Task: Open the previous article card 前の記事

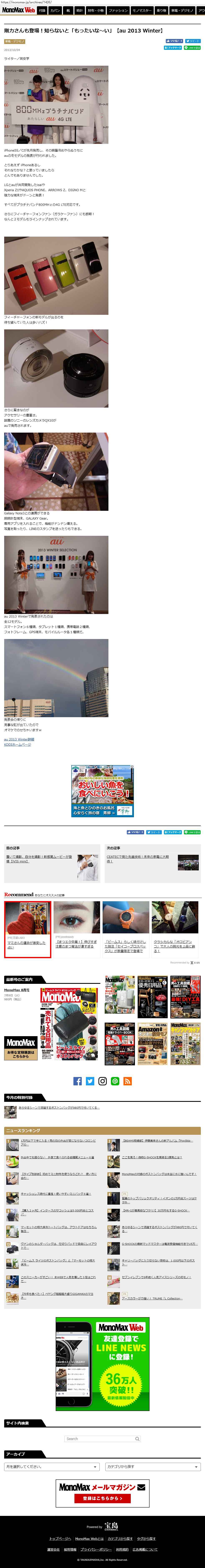Action: 52,863
